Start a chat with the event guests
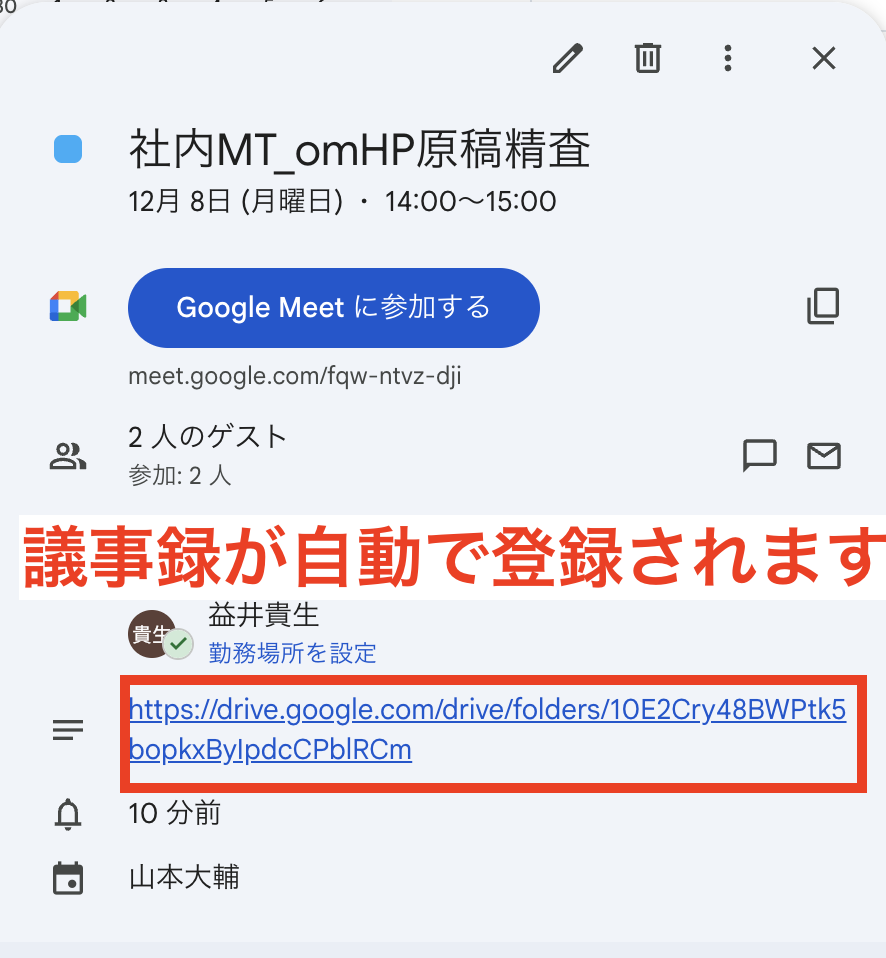 point(760,456)
